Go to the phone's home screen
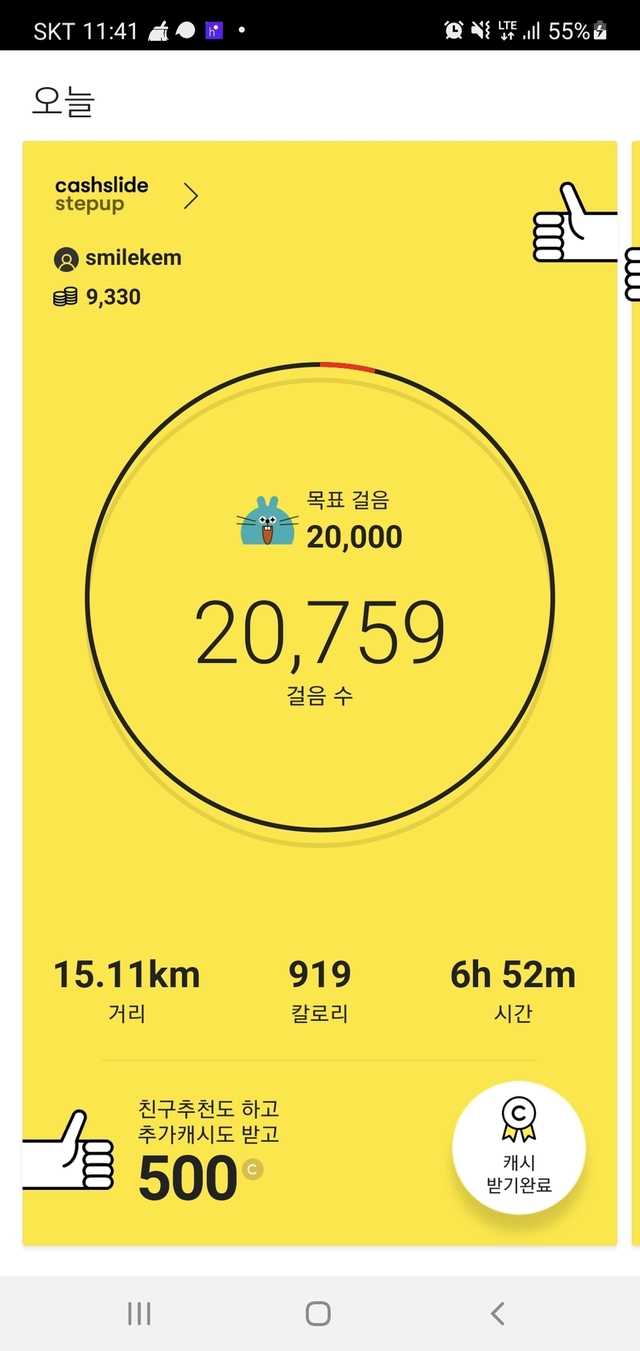The image size is (640, 1351). point(318,1313)
